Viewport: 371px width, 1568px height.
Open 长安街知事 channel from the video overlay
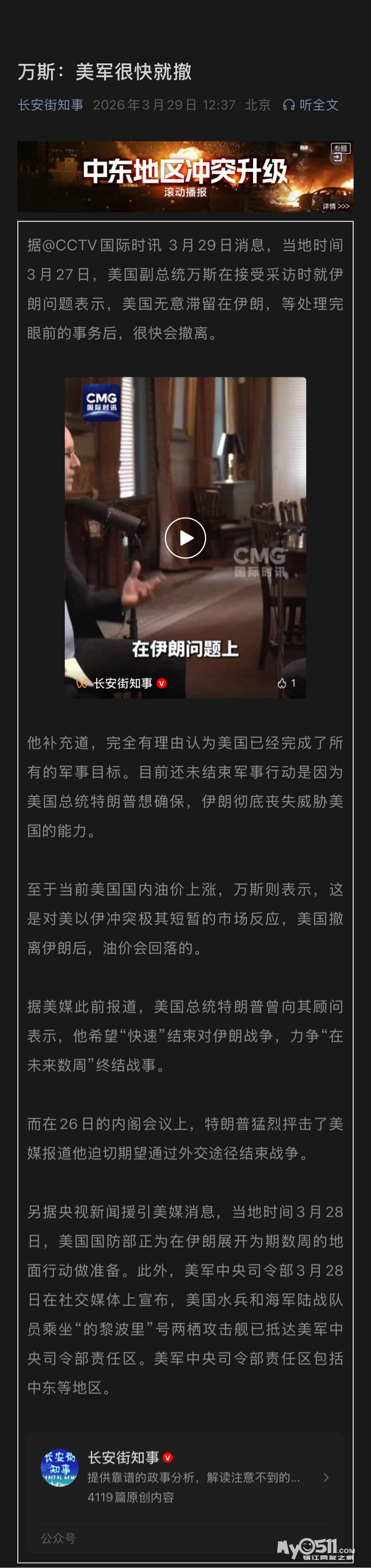pos(123,683)
